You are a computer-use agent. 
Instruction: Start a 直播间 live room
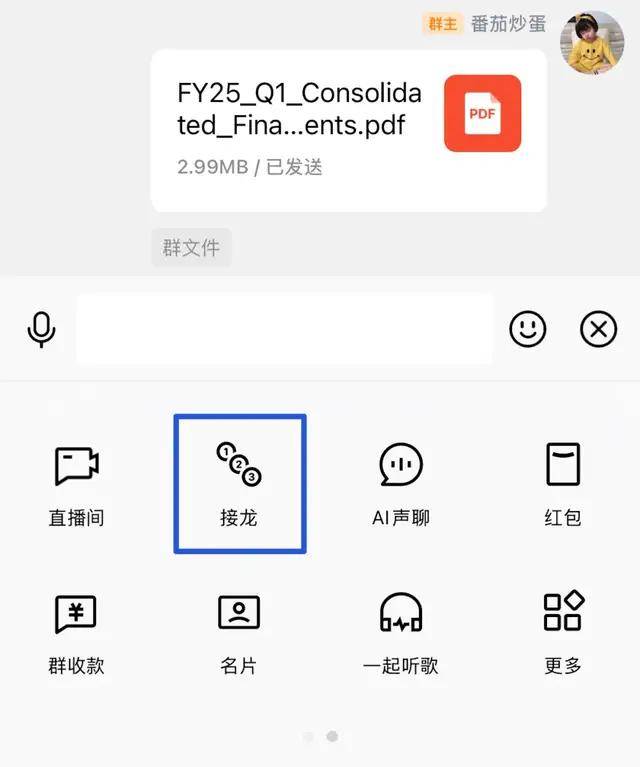tap(76, 485)
